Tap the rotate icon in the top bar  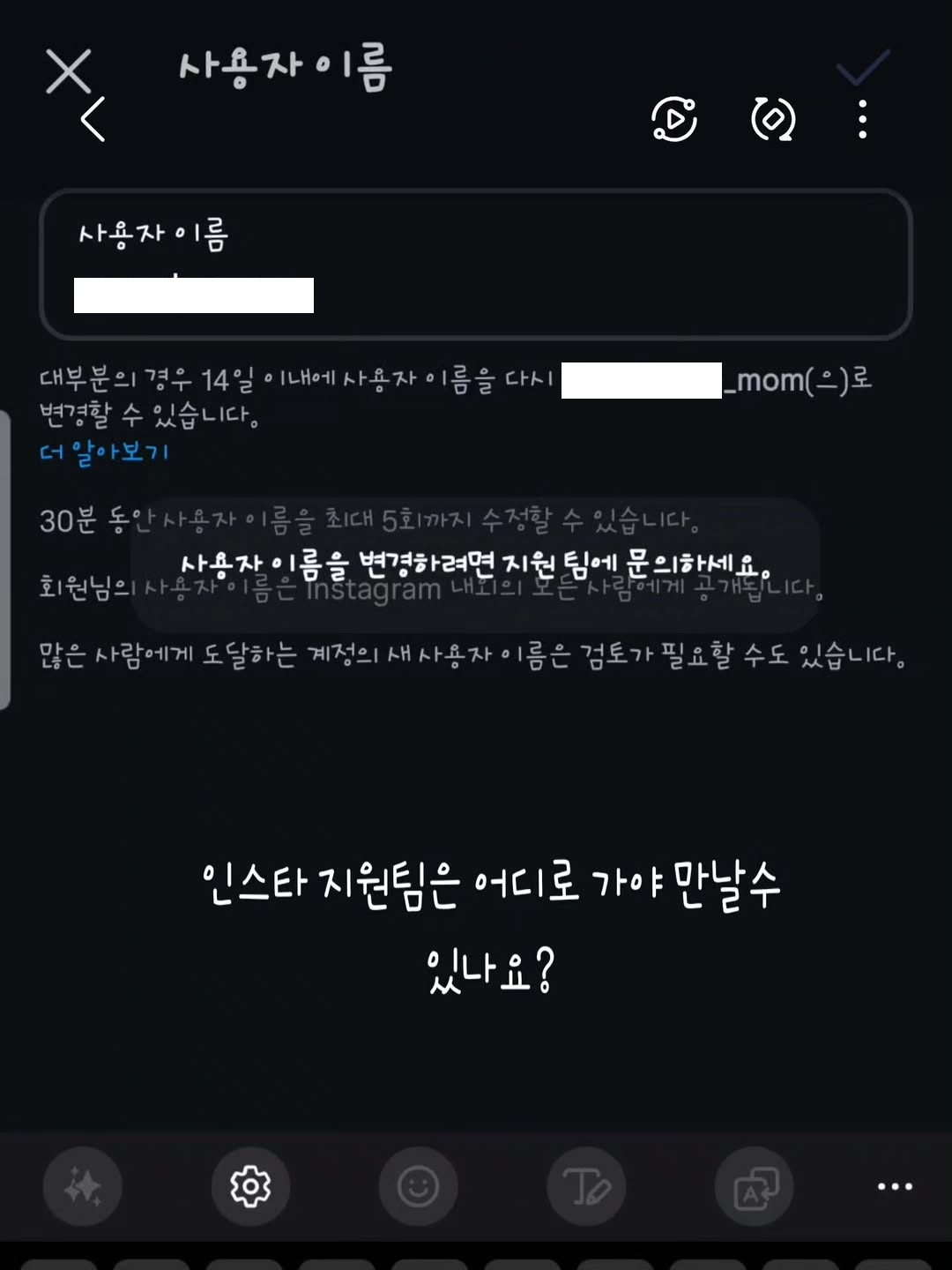(x=773, y=119)
